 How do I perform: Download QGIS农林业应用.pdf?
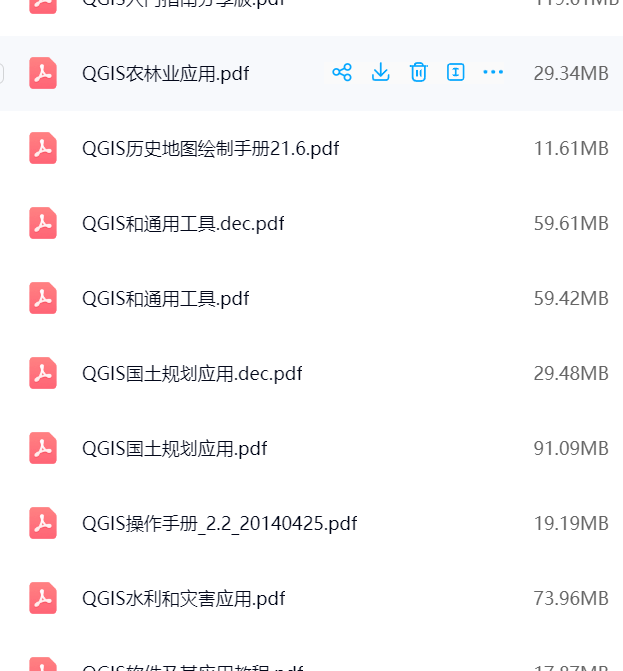point(380,72)
